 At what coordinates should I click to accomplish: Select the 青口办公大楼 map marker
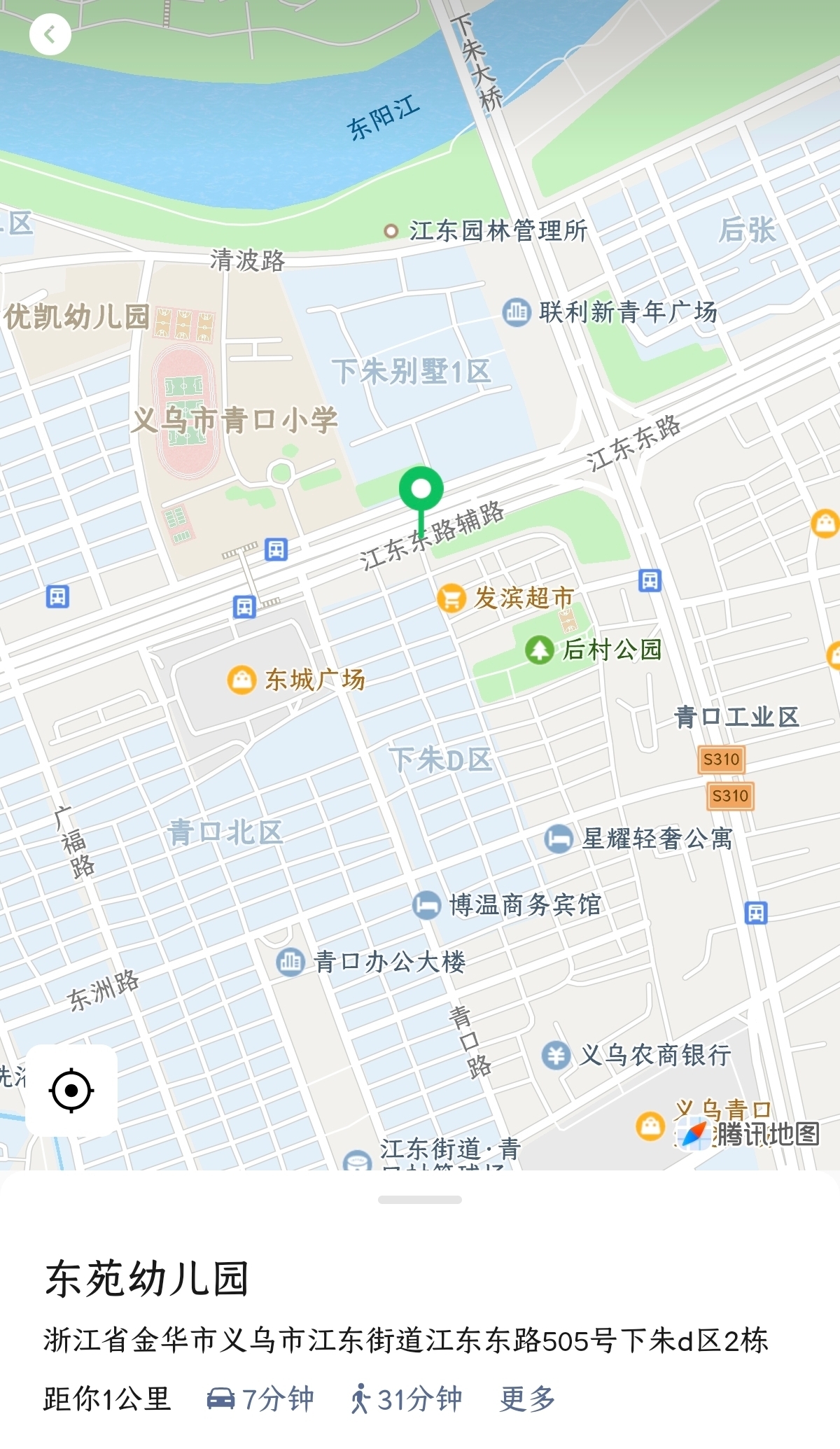[290, 962]
